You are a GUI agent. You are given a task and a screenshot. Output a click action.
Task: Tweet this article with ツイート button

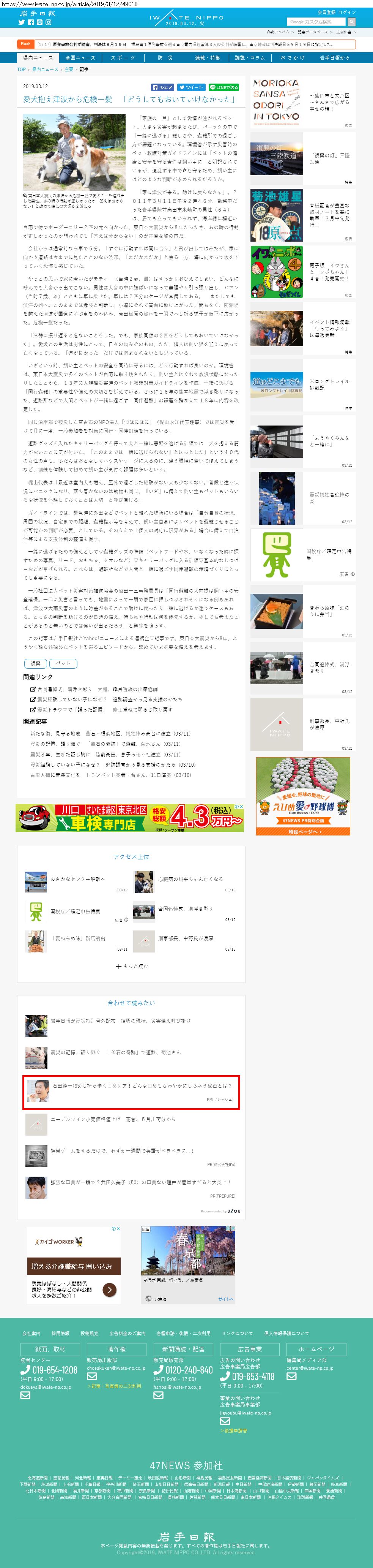(x=191, y=87)
